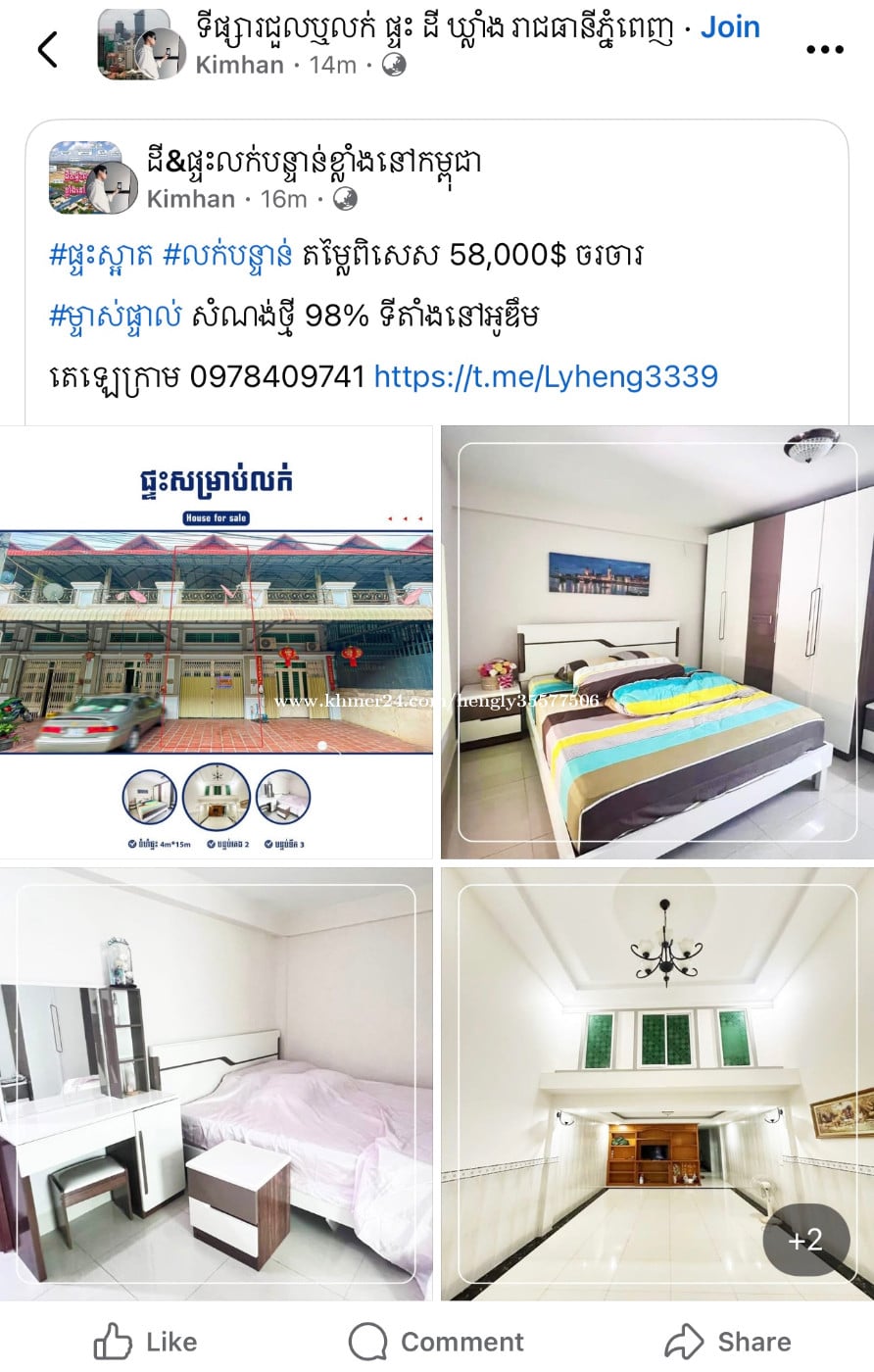Open the house for sale exterior photo
The height and width of the screenshot is (1372, 874).
(216, 642)
